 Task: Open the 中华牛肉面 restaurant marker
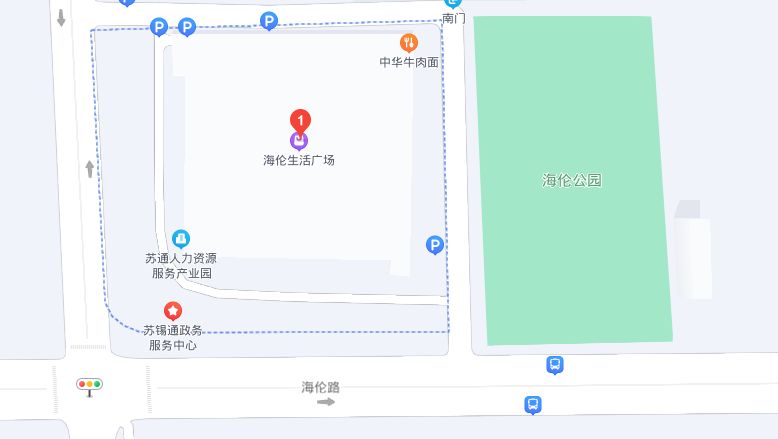(408, 43)
